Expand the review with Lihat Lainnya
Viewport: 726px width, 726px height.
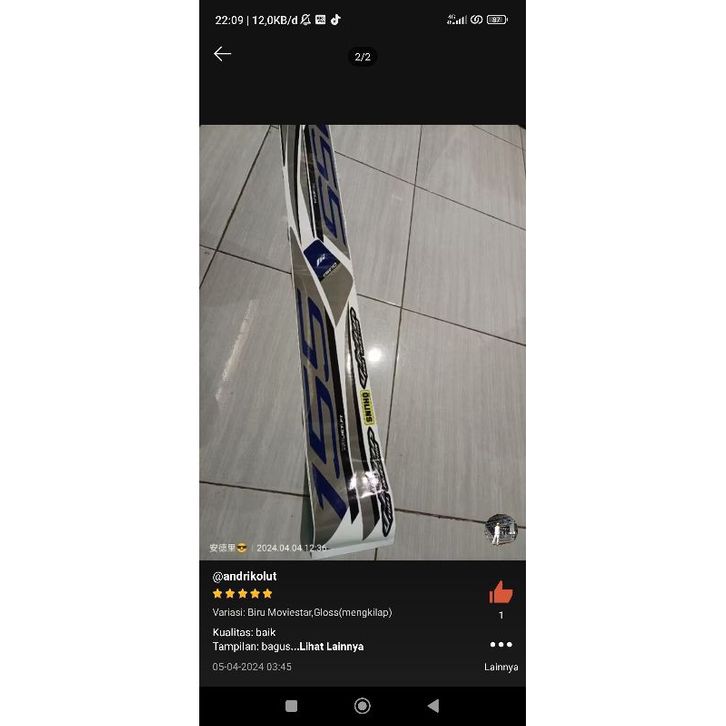[331, 647]
